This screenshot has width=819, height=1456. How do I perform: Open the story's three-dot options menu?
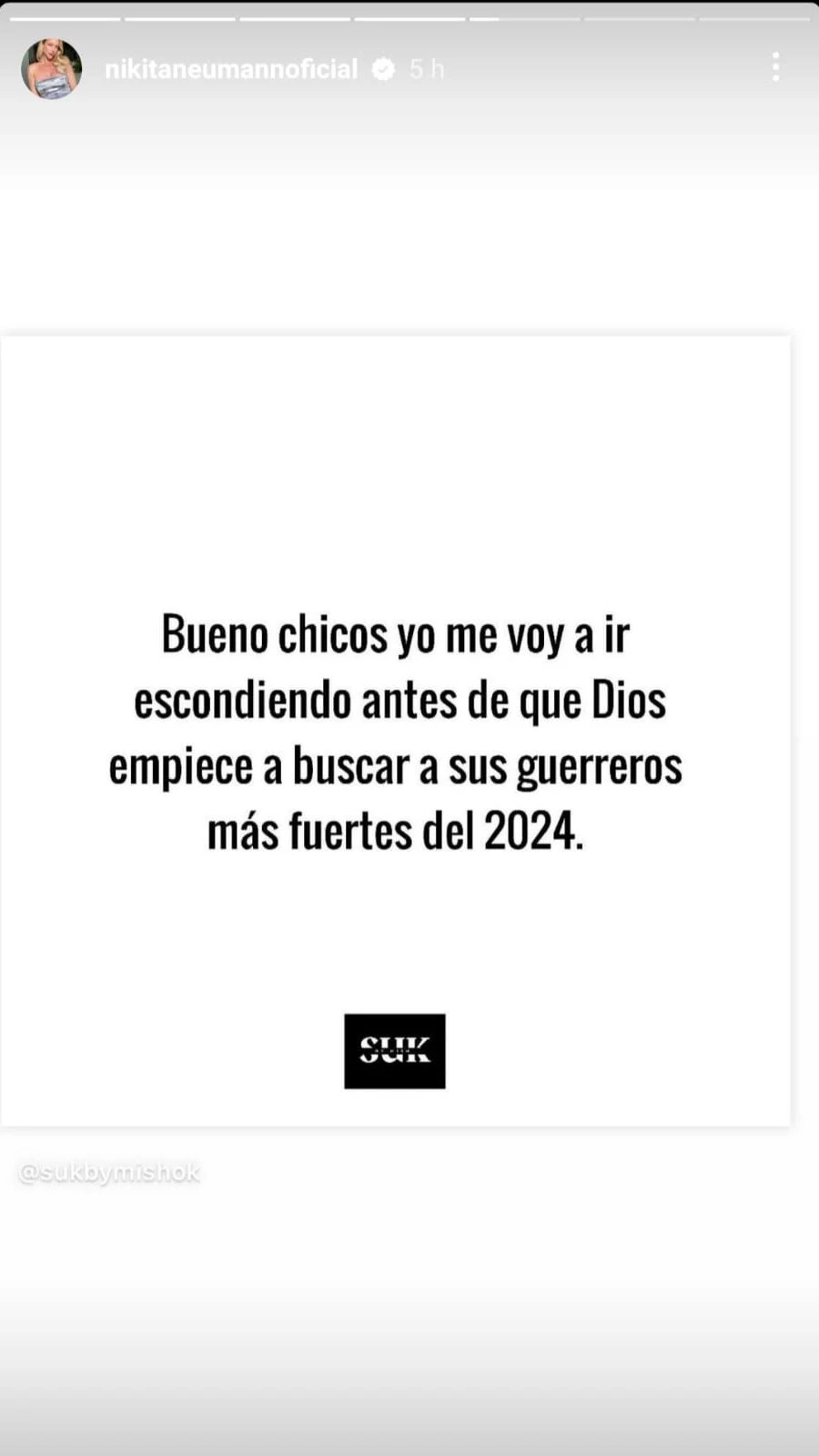coord(775,67)
